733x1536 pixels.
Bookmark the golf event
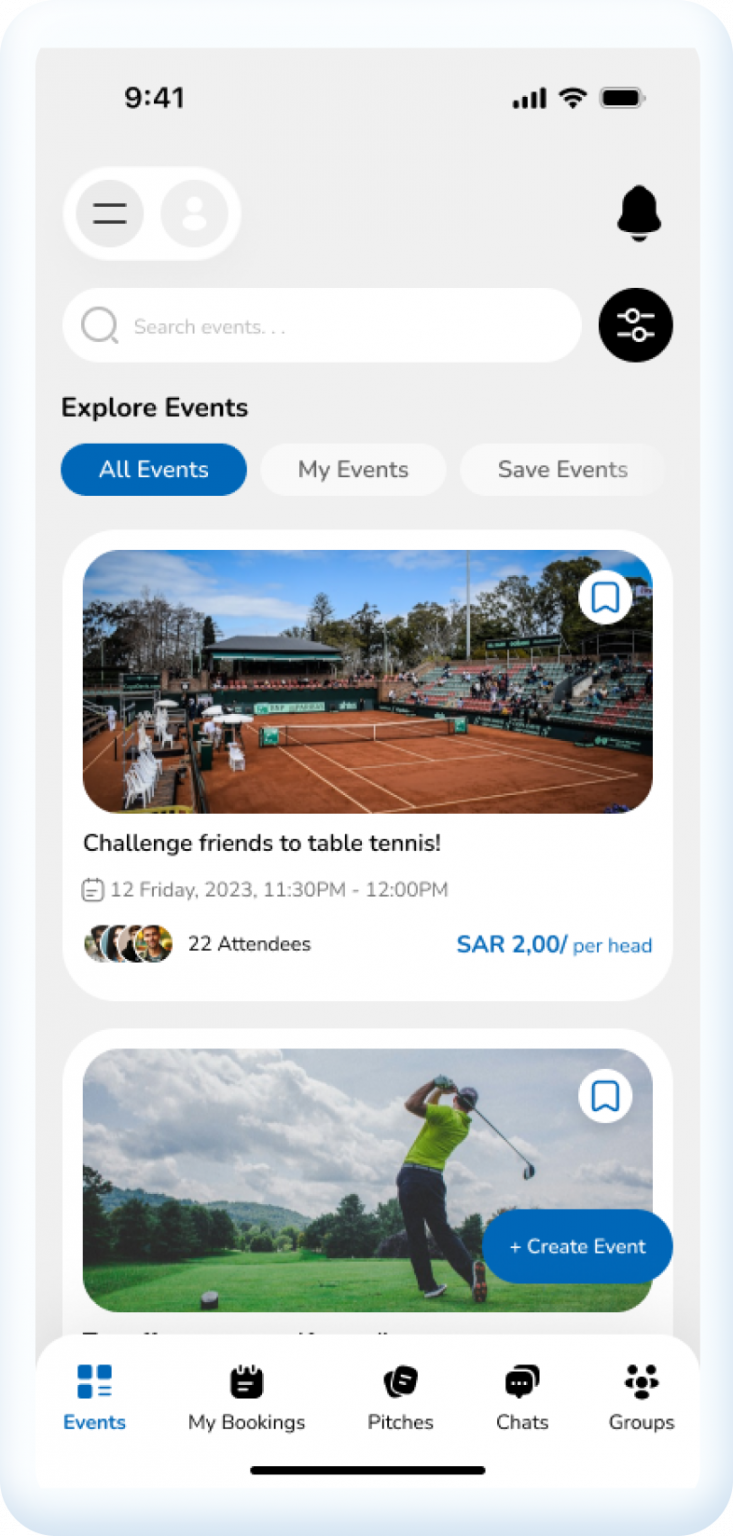605,1096
